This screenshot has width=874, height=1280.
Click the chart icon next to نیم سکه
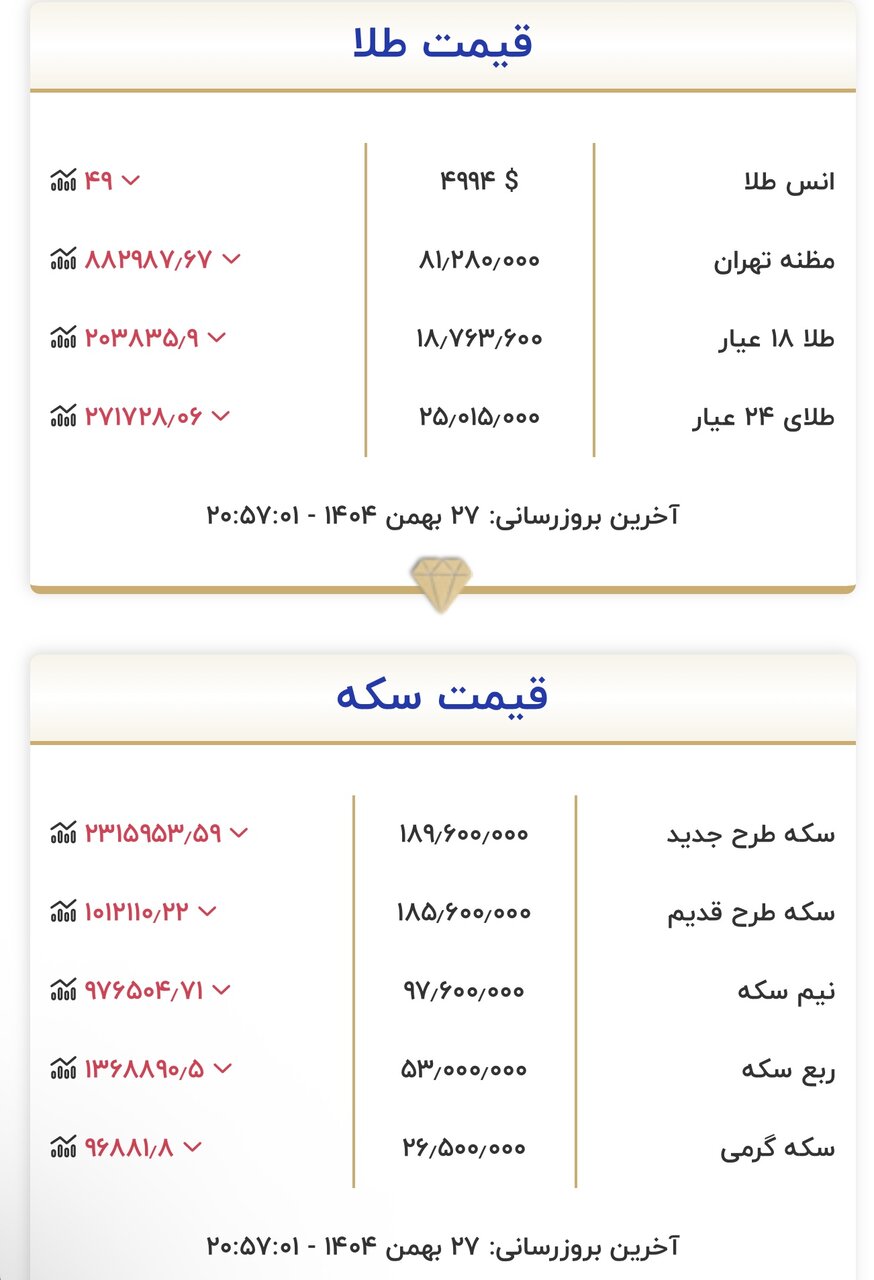point(63,991)
